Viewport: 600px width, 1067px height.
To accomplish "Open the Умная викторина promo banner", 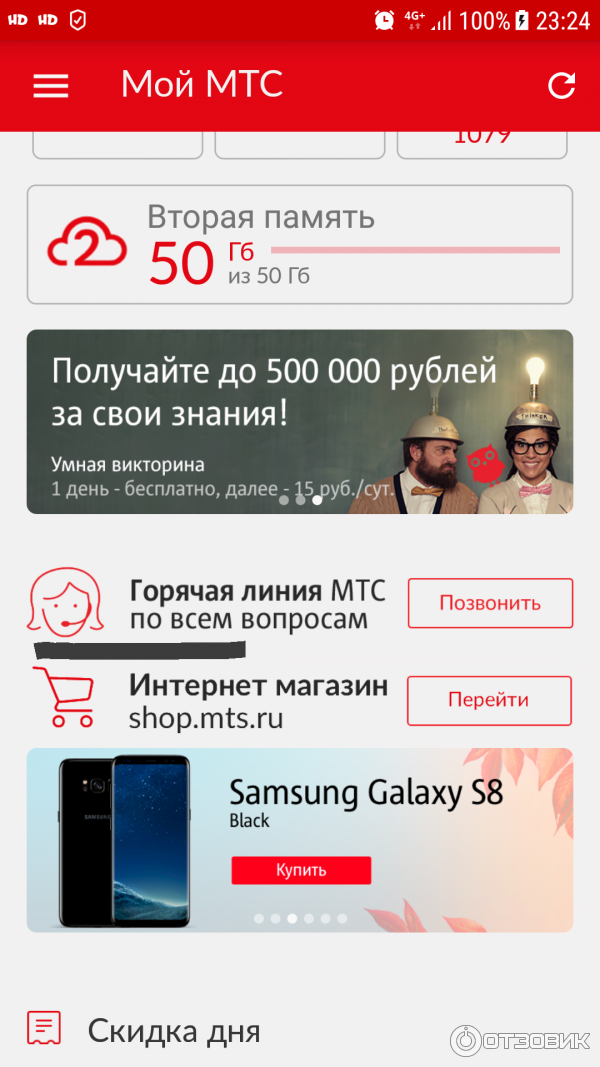I will [x=299, y=421].
